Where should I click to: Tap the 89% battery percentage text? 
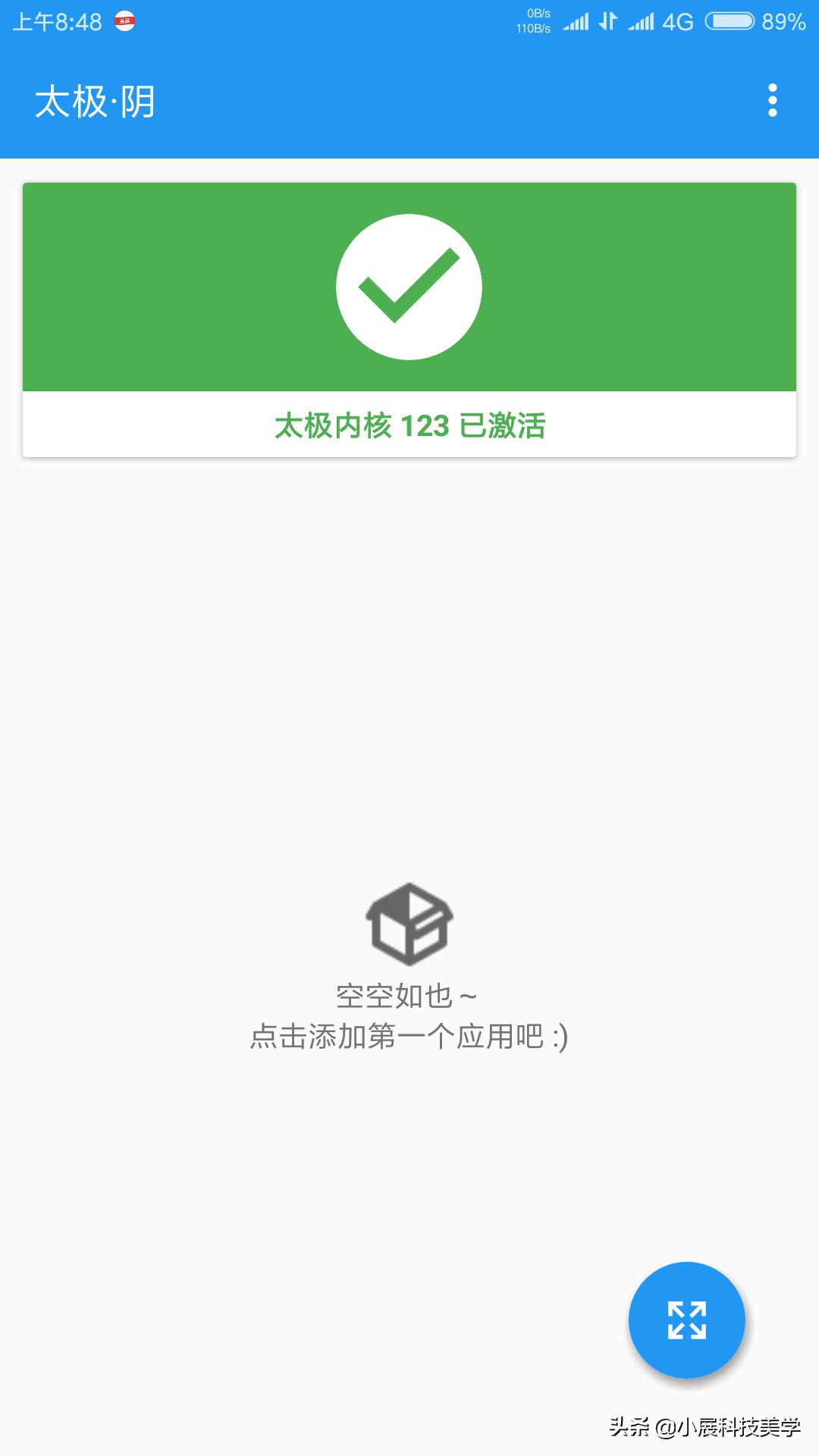click(x=783, y=23)
